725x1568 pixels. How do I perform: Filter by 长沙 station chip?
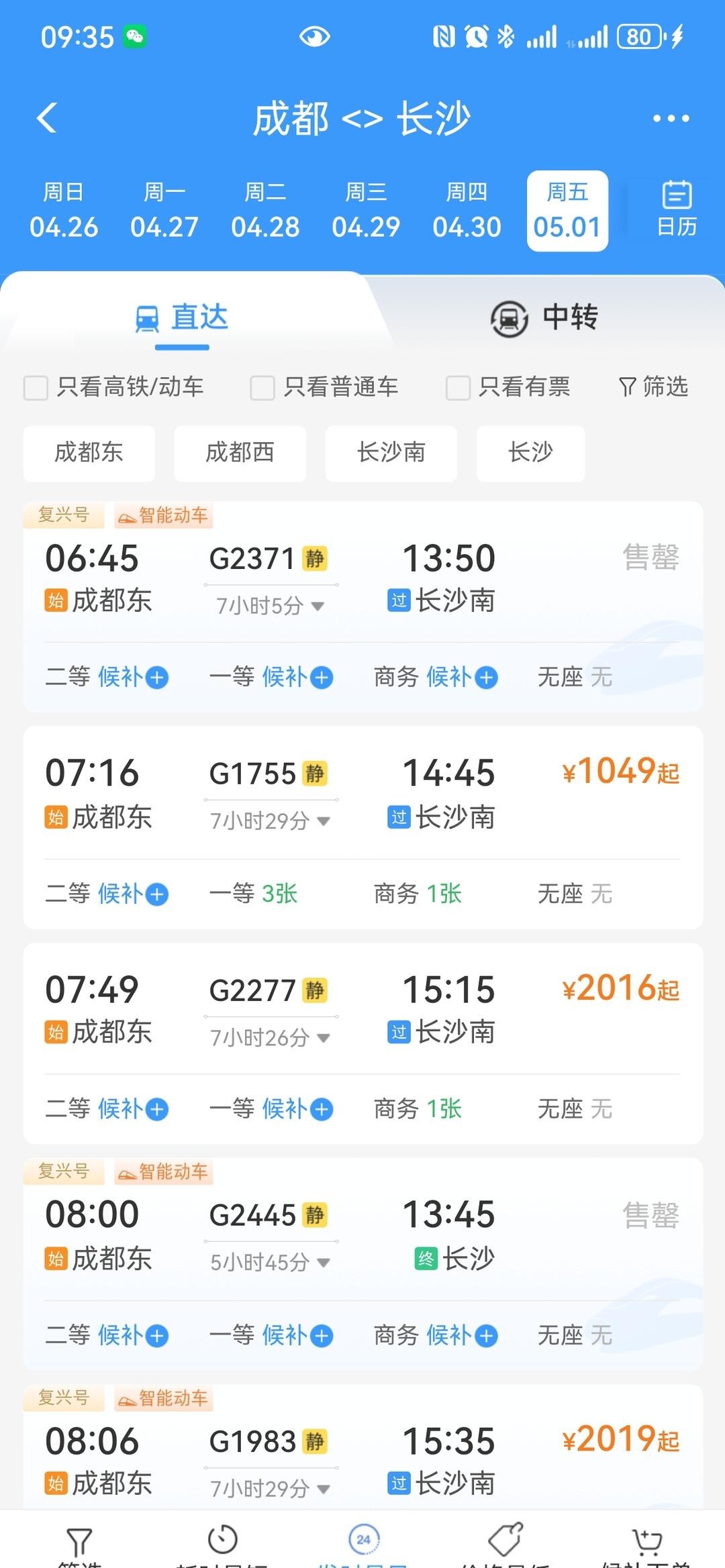tap(530, 453)
